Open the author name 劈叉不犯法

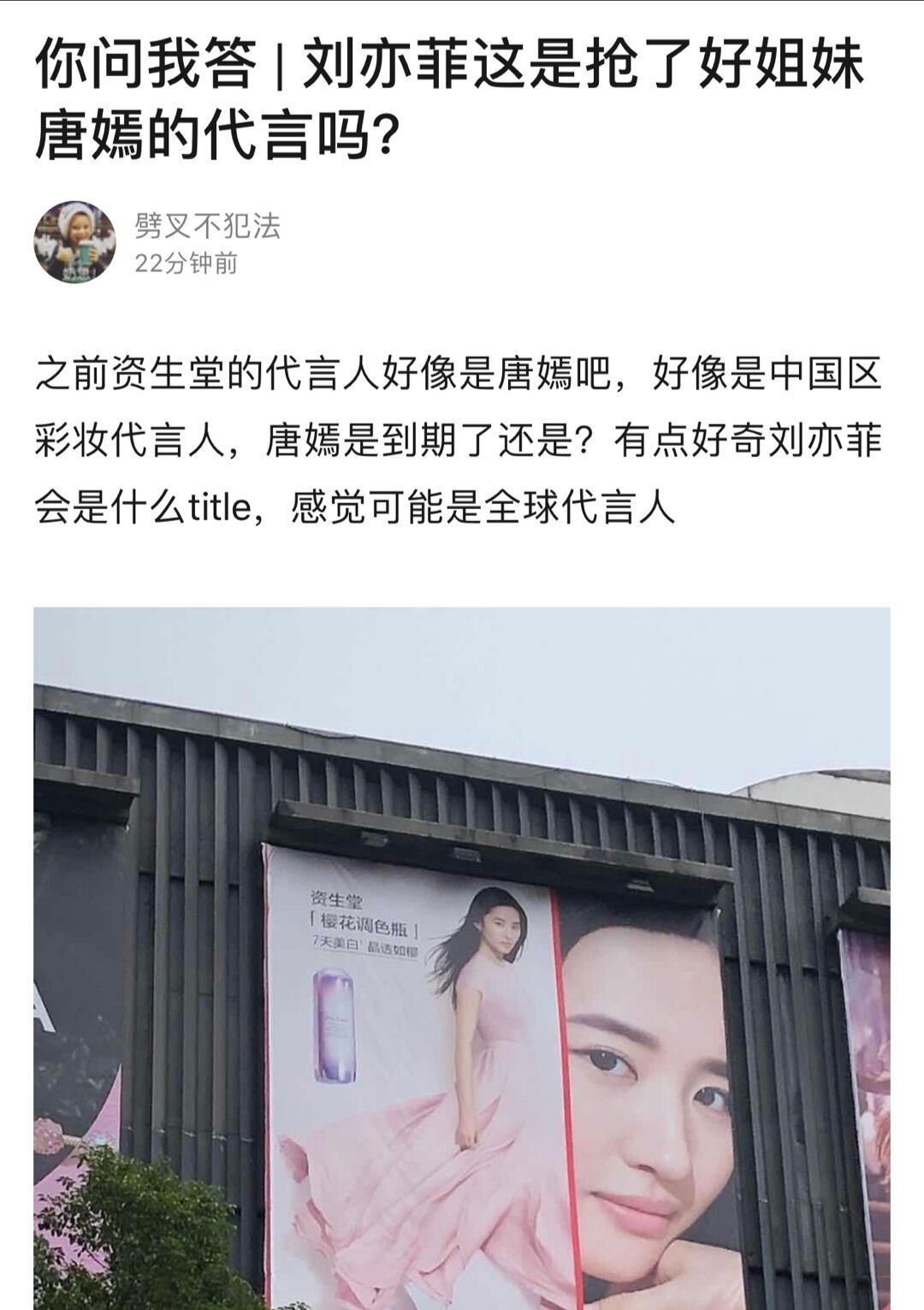(x=207, y=226)
